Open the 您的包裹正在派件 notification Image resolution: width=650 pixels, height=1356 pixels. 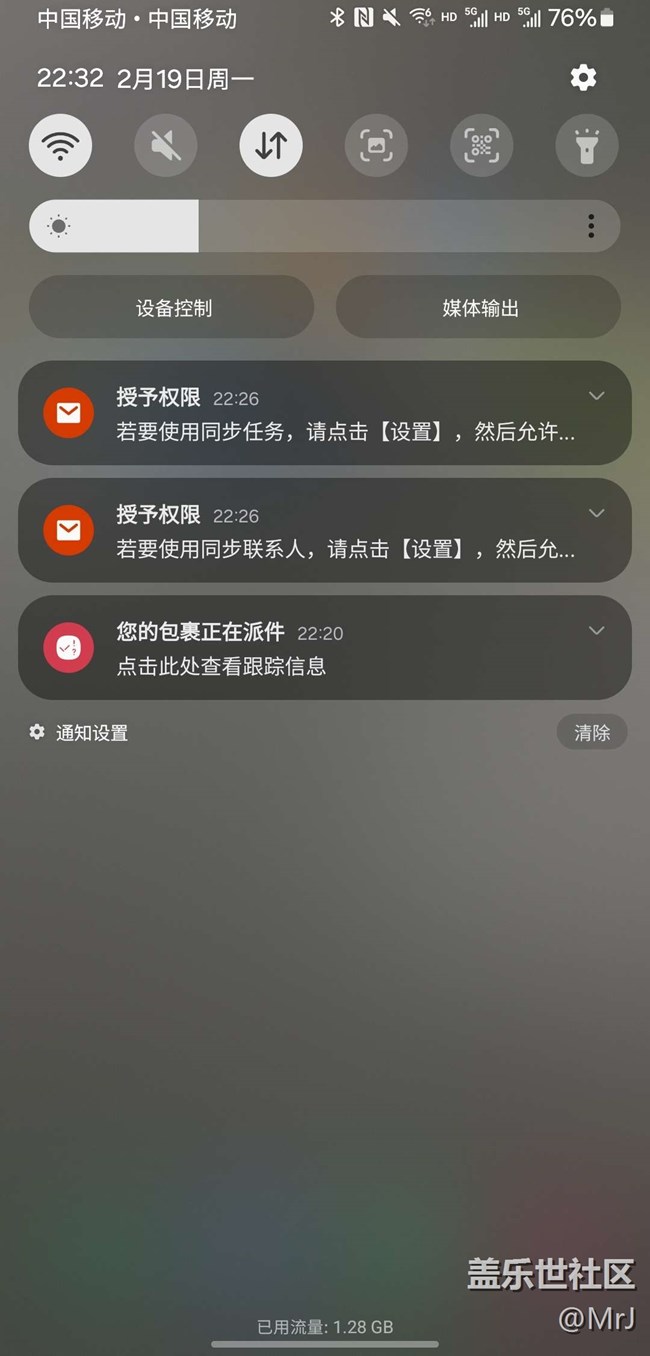tap(325, 648)
